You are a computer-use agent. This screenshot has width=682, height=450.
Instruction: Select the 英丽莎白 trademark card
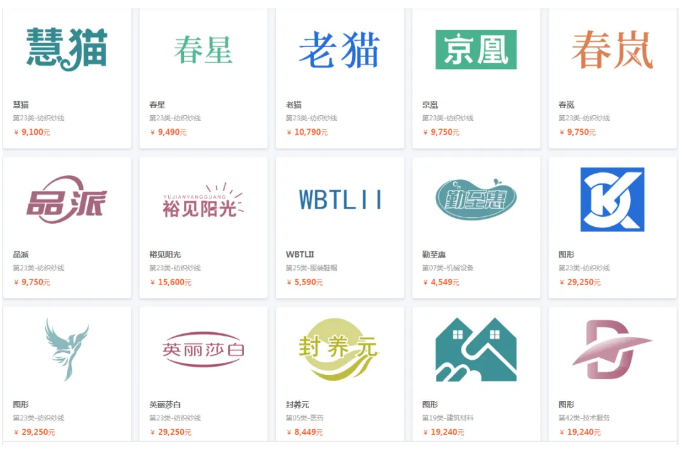[204, 374]
